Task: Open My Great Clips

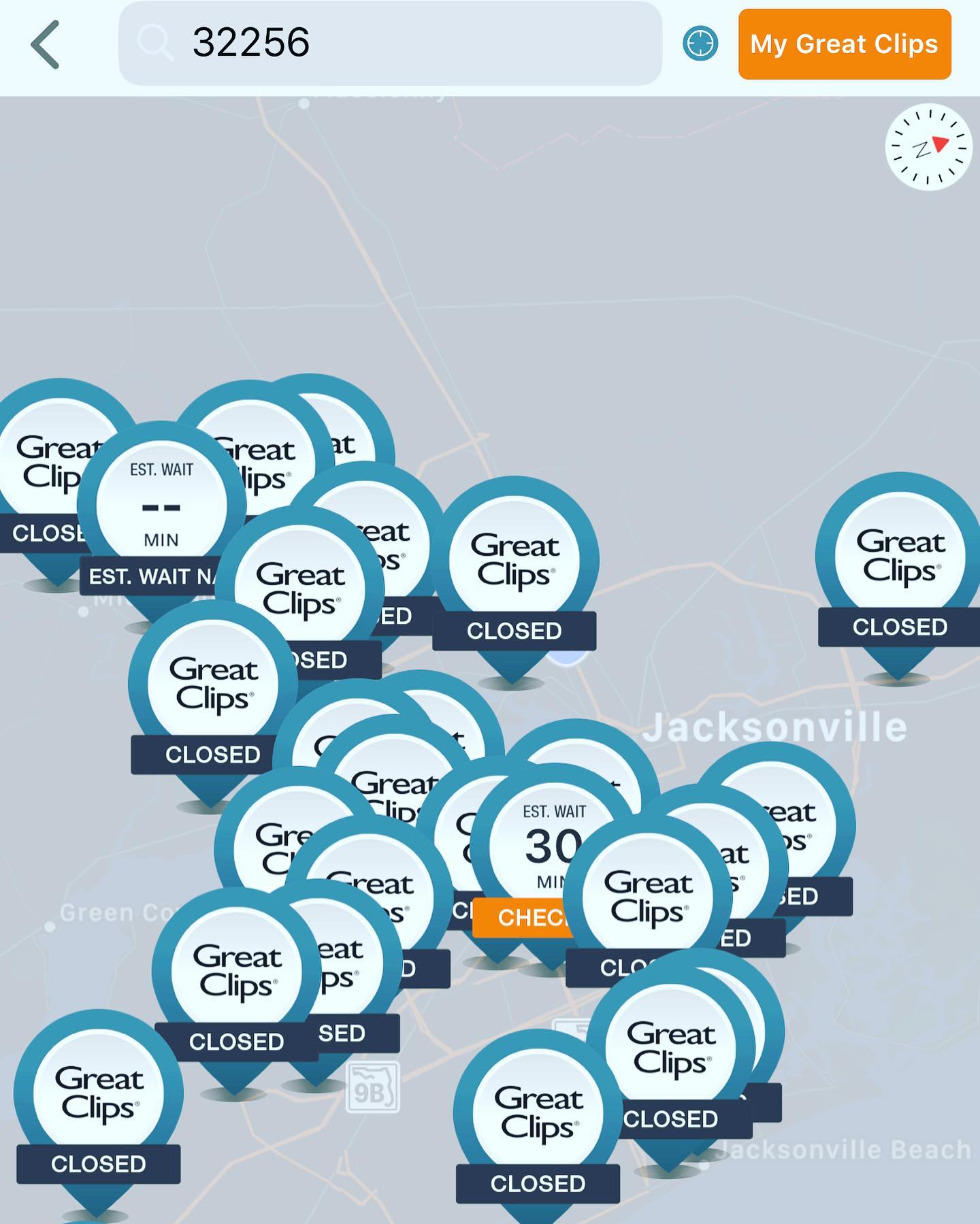Action: click(x=844, y=44)
